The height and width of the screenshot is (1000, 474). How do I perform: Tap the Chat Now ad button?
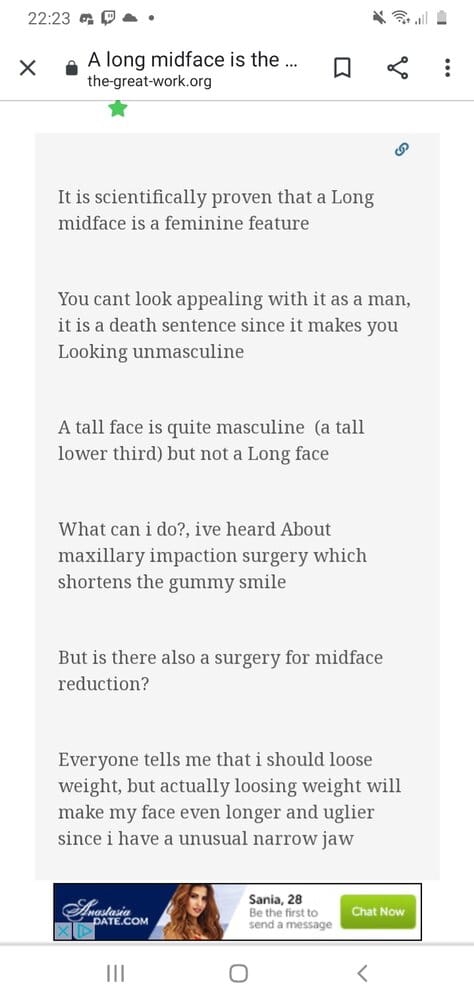(x=378, y=911)
